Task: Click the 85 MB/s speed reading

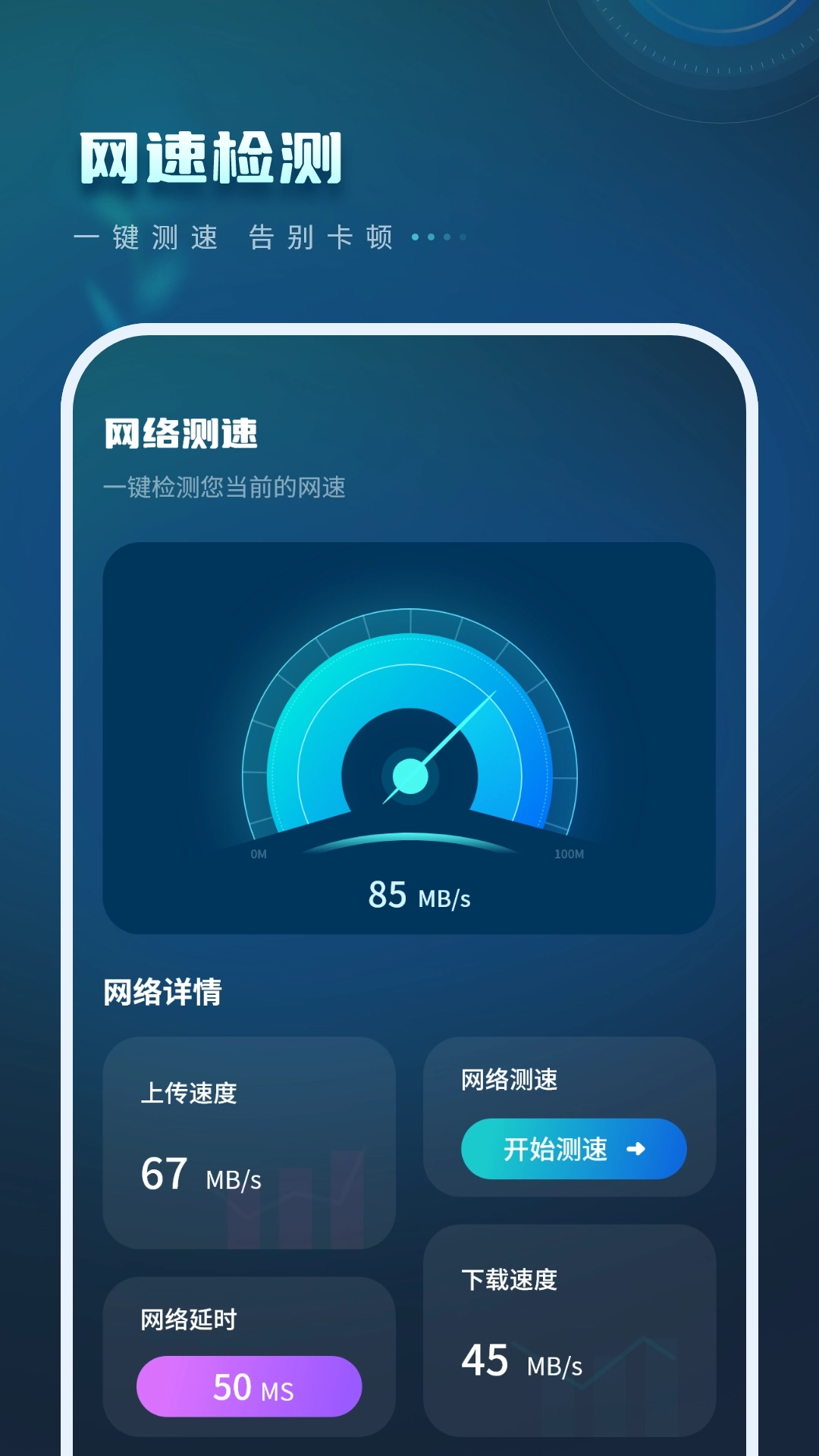Action: (418, 896)
